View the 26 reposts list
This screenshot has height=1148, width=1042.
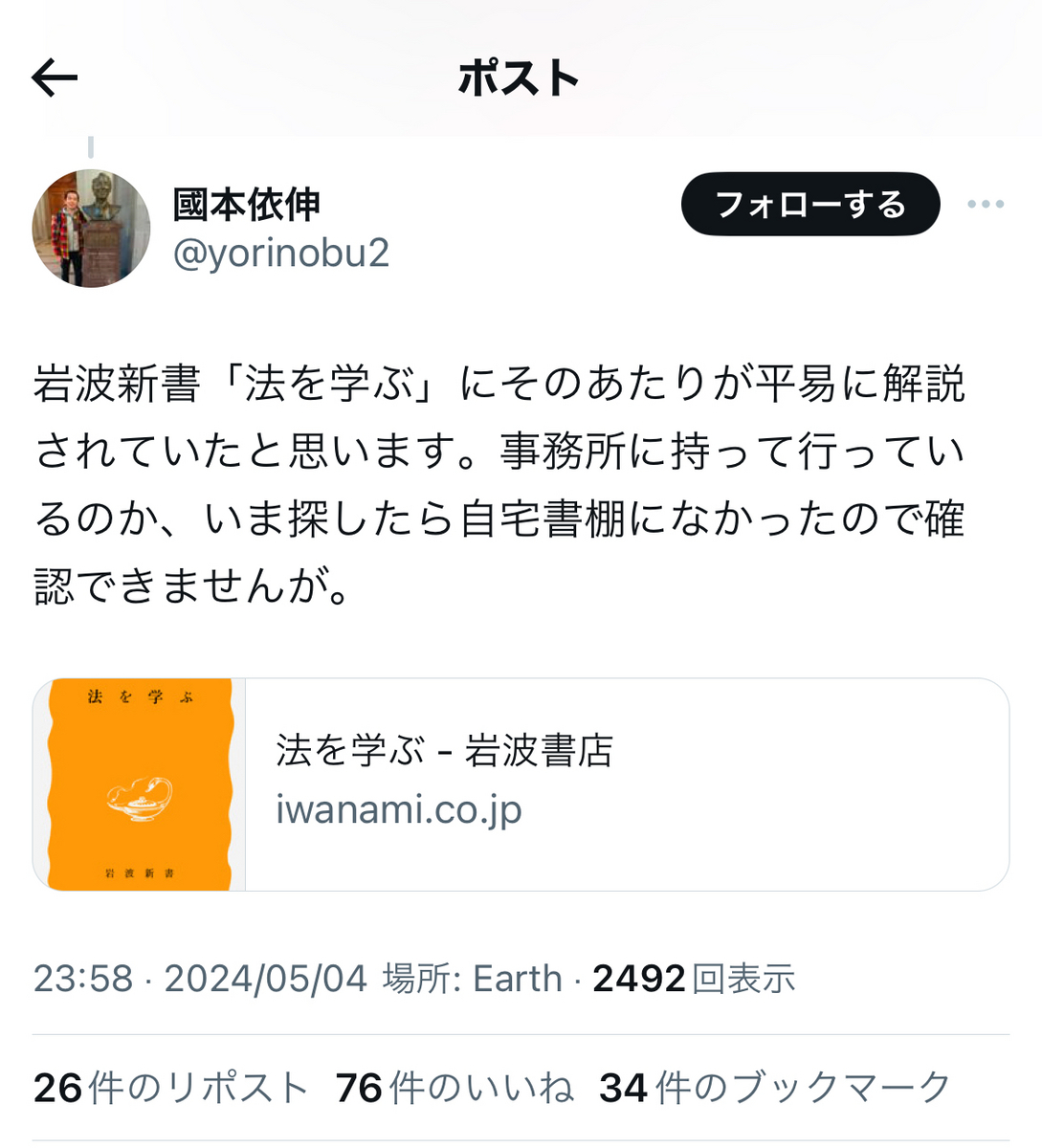pos(170,1088)
